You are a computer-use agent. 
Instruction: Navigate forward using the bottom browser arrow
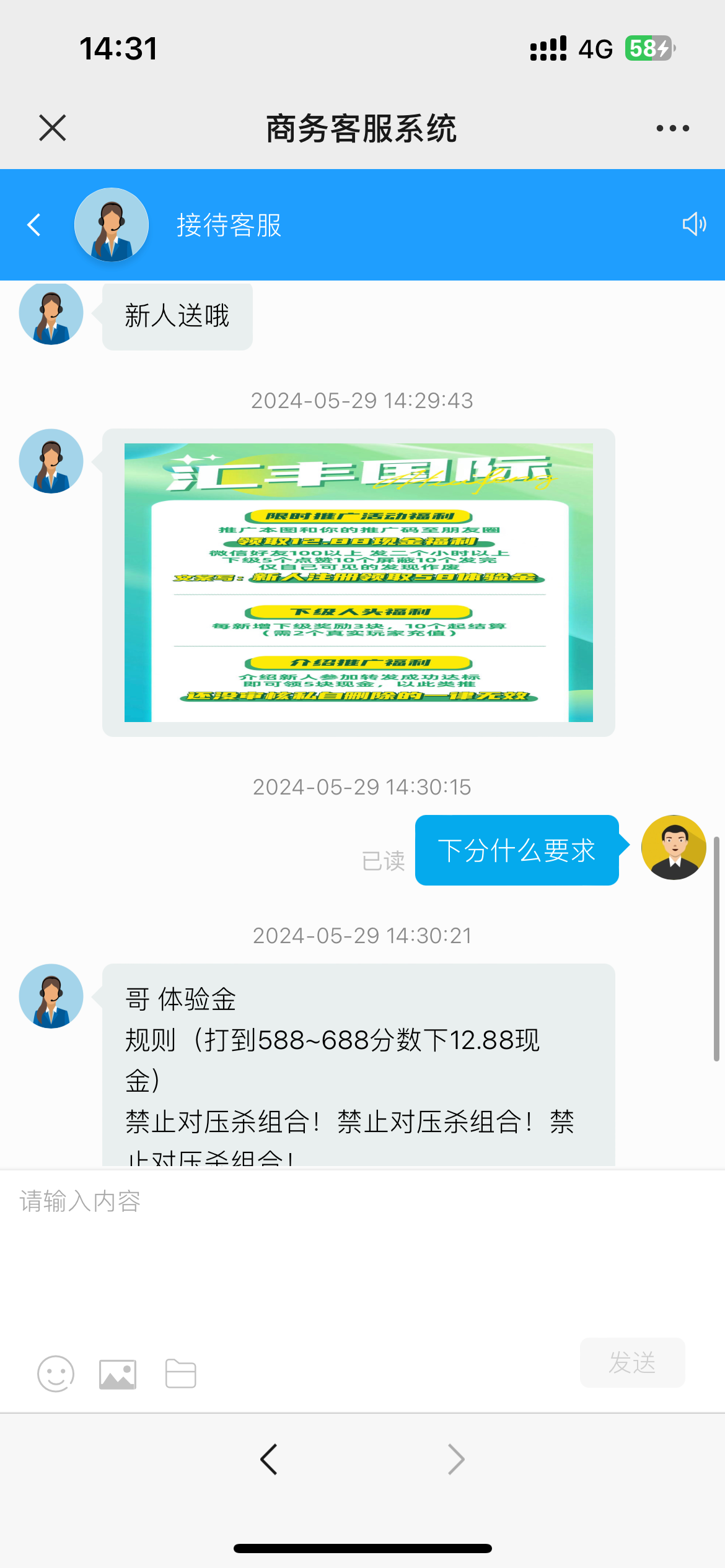(456, 1460)
